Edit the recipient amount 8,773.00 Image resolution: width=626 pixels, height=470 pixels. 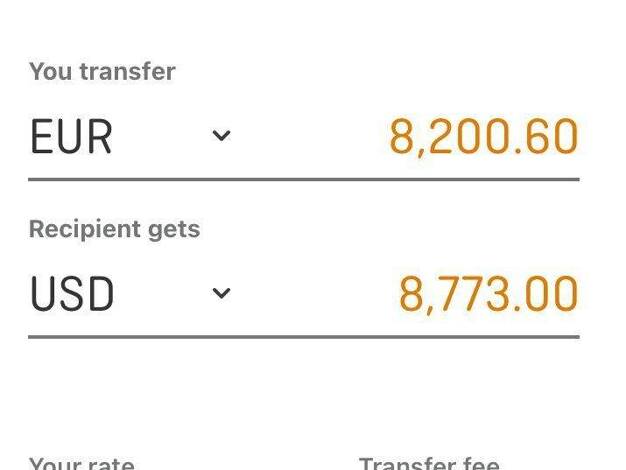(x=488, y=294)
